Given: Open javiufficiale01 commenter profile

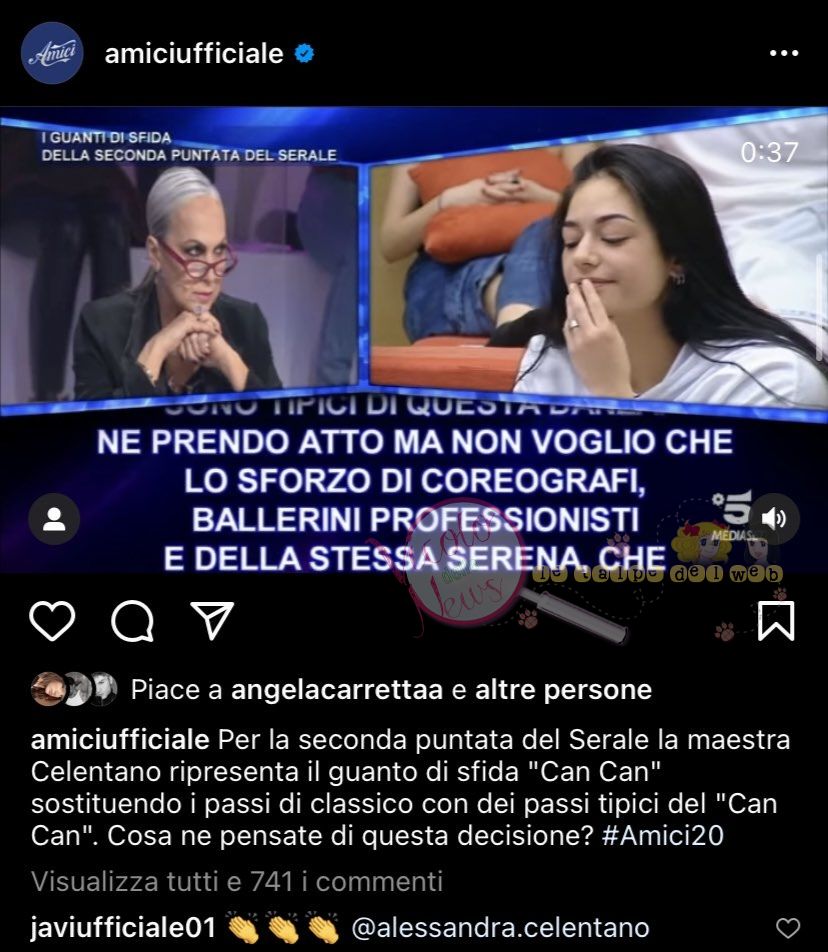Looking at the screenshot, I should point(122,928).
